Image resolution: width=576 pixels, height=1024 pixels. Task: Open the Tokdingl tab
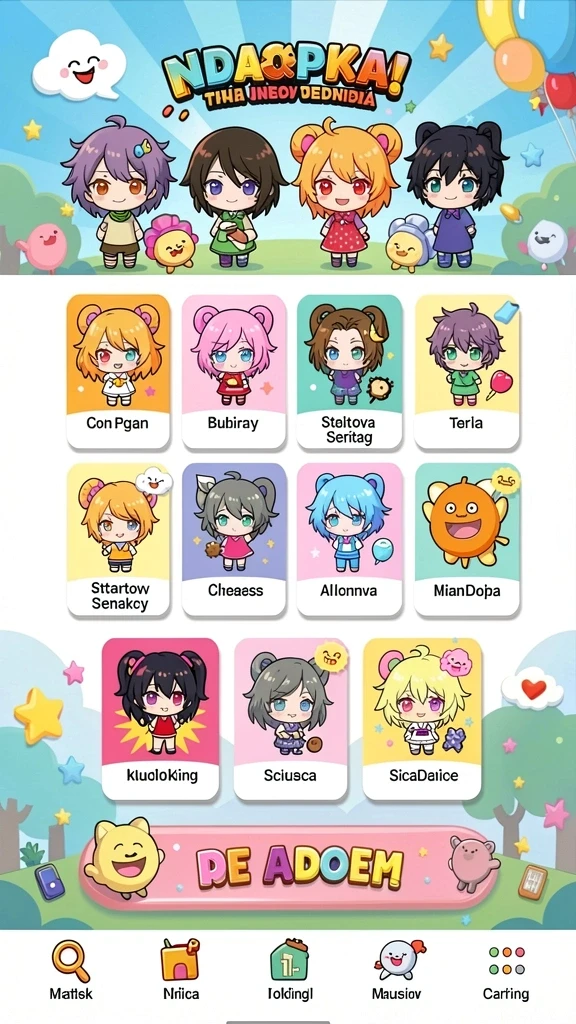click(x=289, y=972)
